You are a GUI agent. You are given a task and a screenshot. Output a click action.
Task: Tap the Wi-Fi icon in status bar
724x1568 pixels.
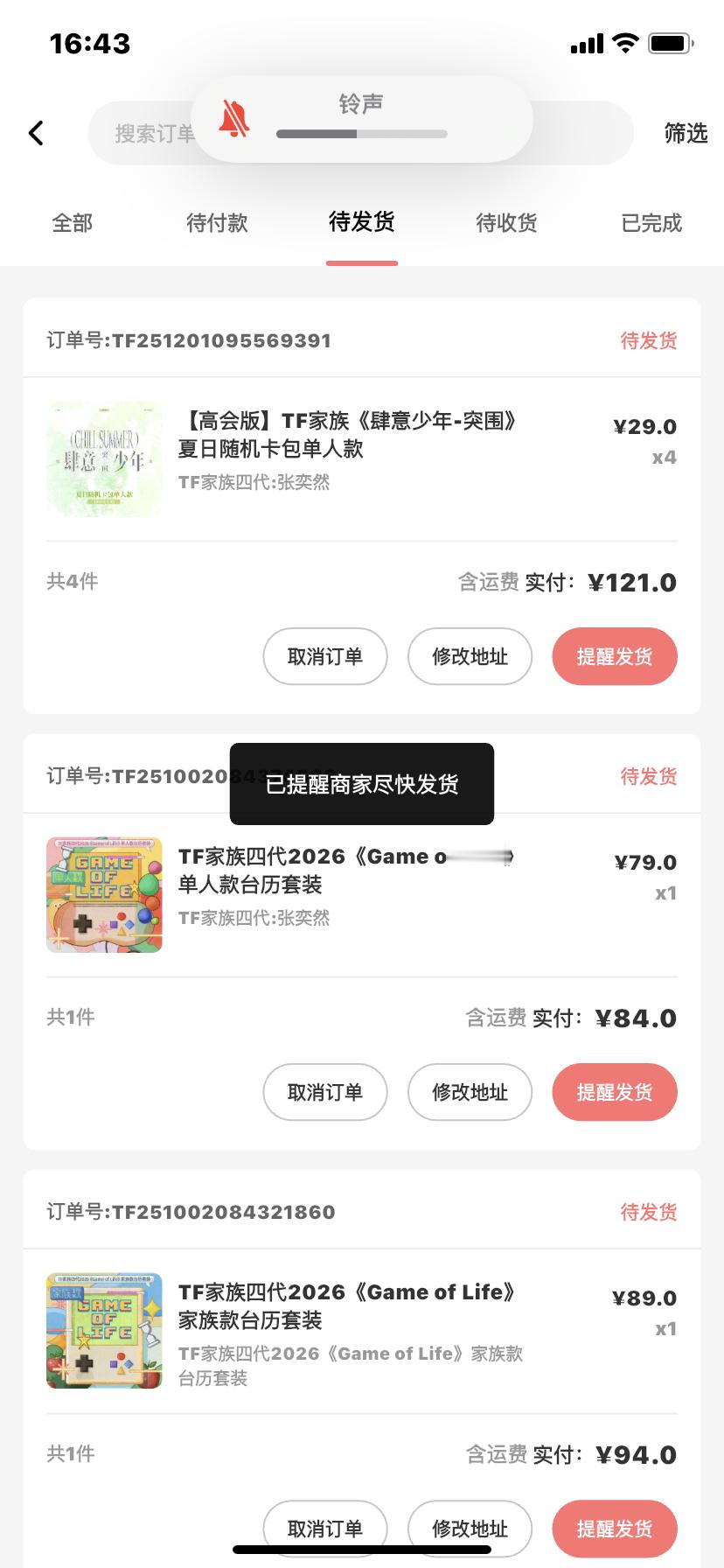623,41
